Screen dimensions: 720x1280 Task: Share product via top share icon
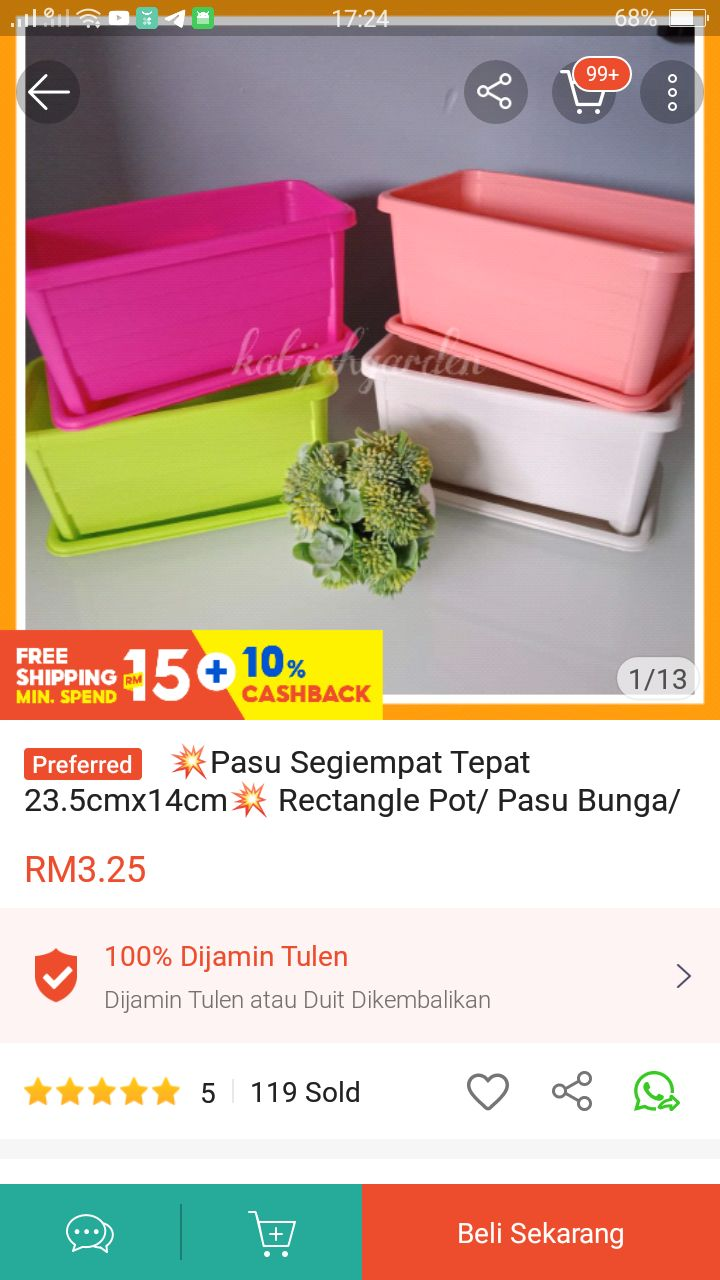[x=495, y=92]
